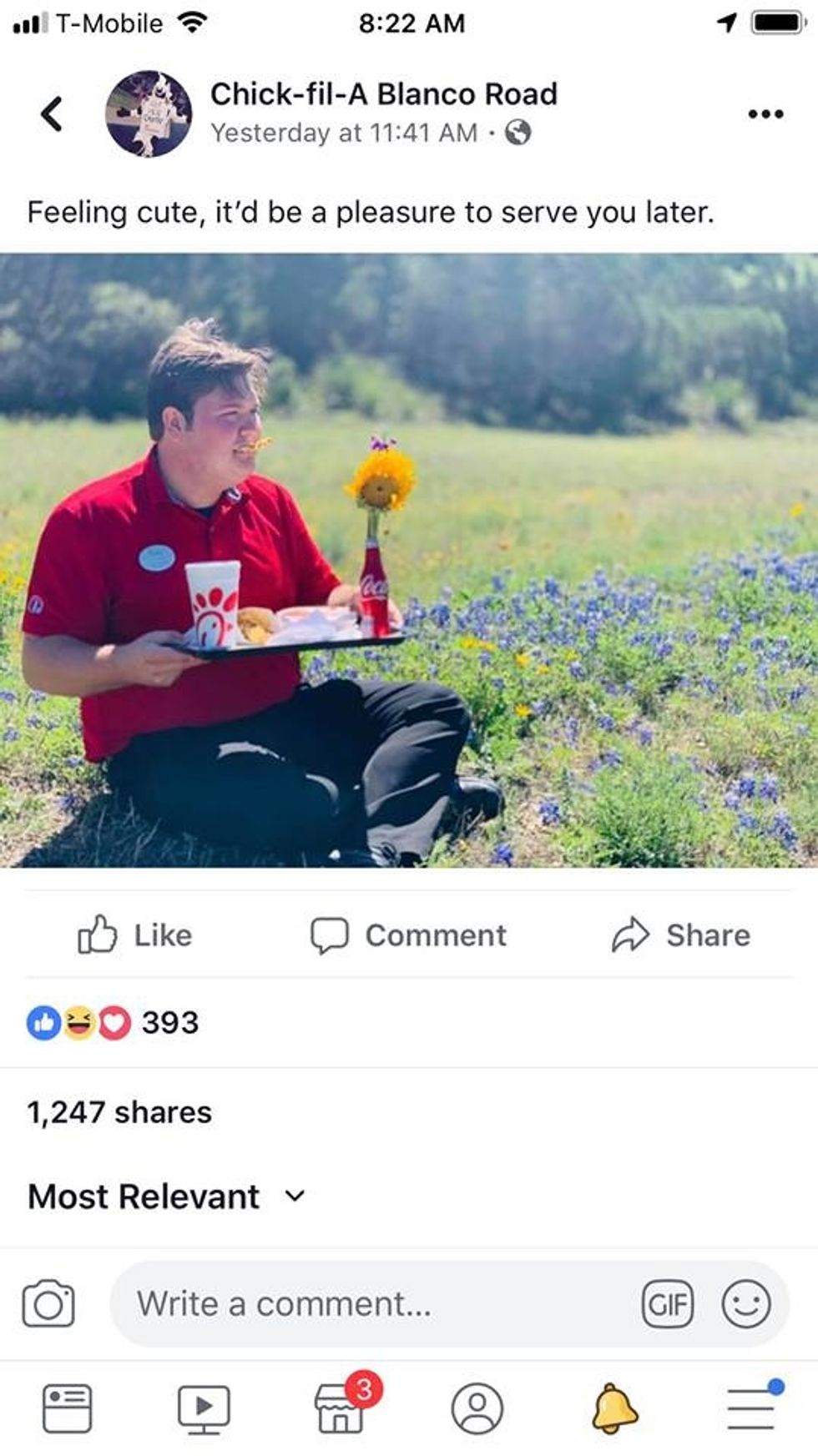
Task: Switch to the Watch videos tab
Action: point(204,1408)
